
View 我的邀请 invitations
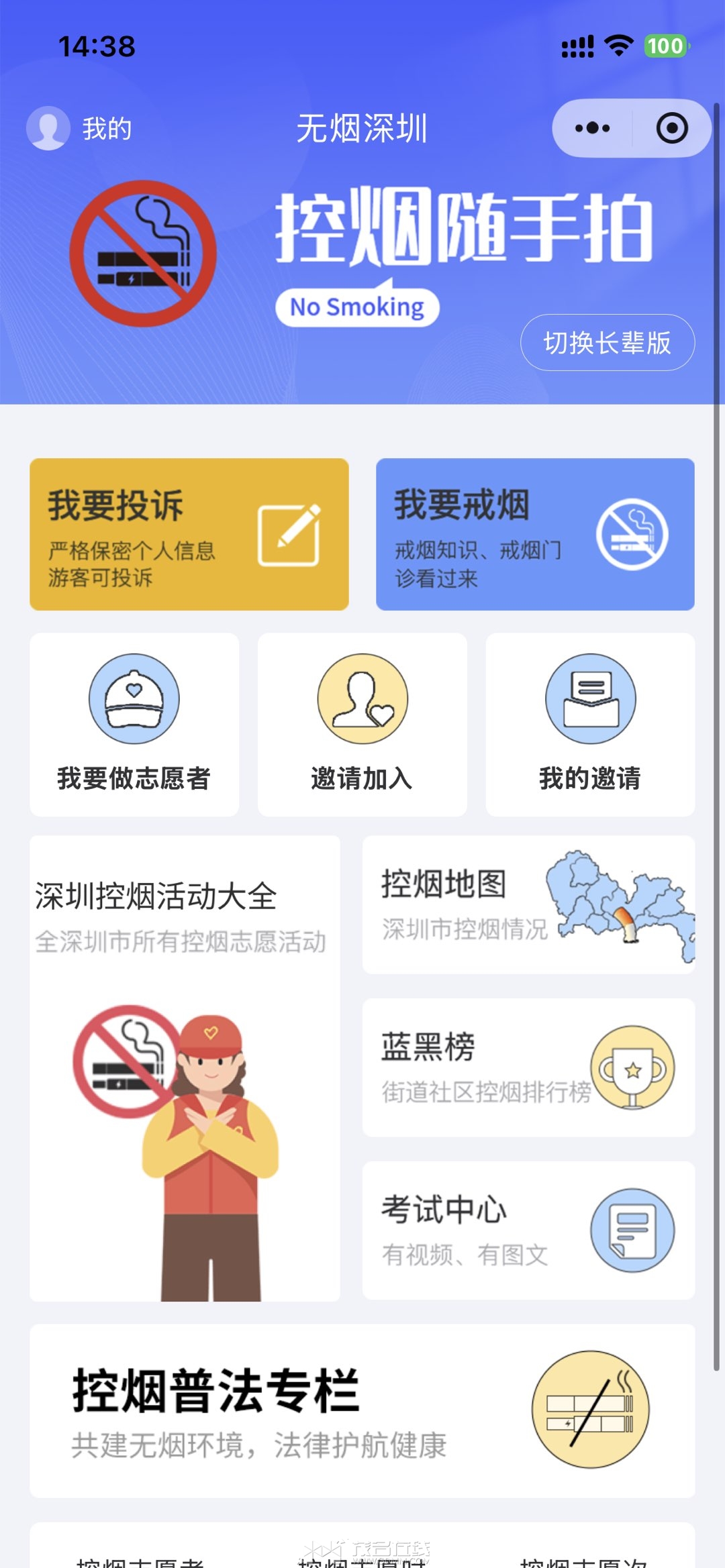(x=590, y=725)
